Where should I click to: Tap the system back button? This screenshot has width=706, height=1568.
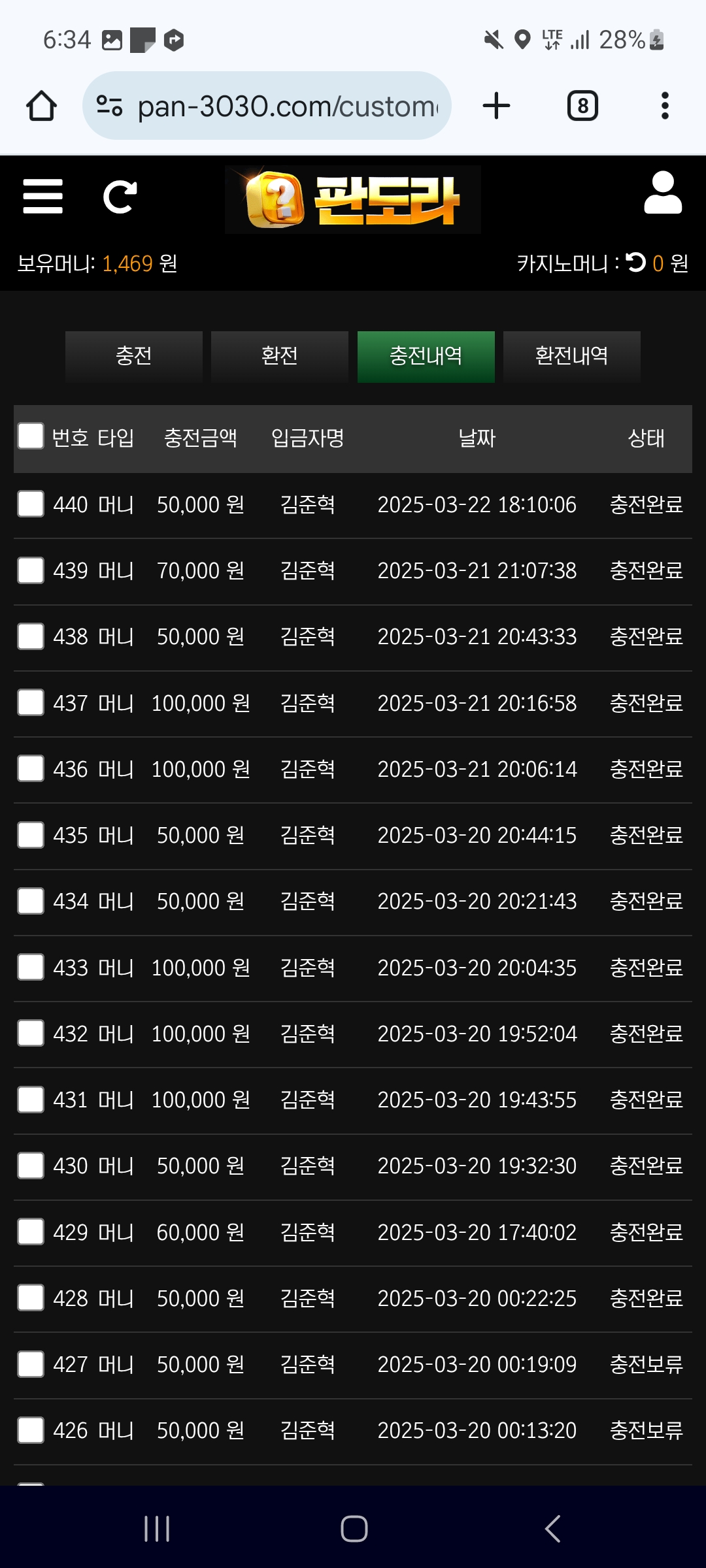553,1529
